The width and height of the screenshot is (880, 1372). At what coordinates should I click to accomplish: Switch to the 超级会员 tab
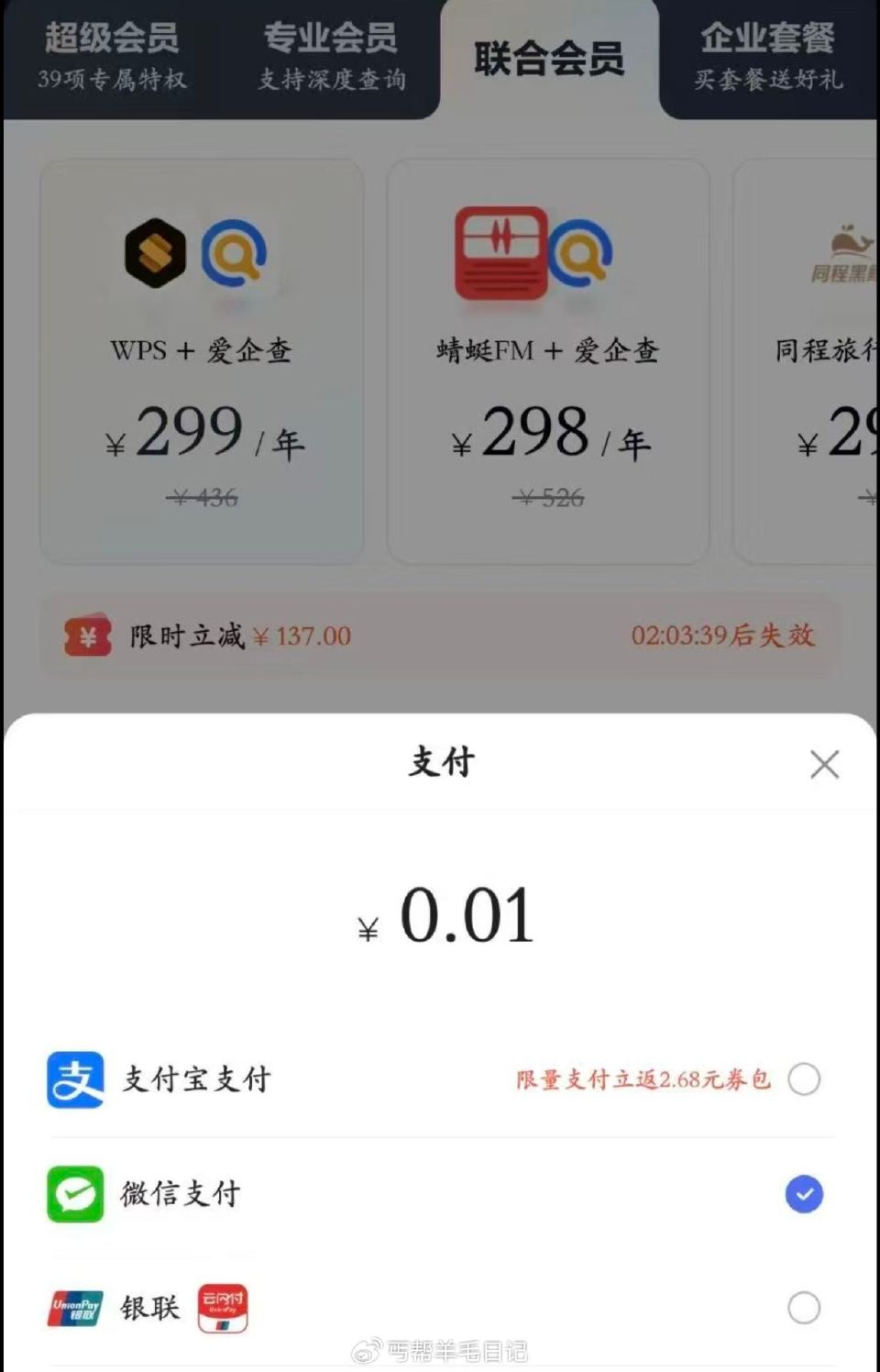[110, 55]
